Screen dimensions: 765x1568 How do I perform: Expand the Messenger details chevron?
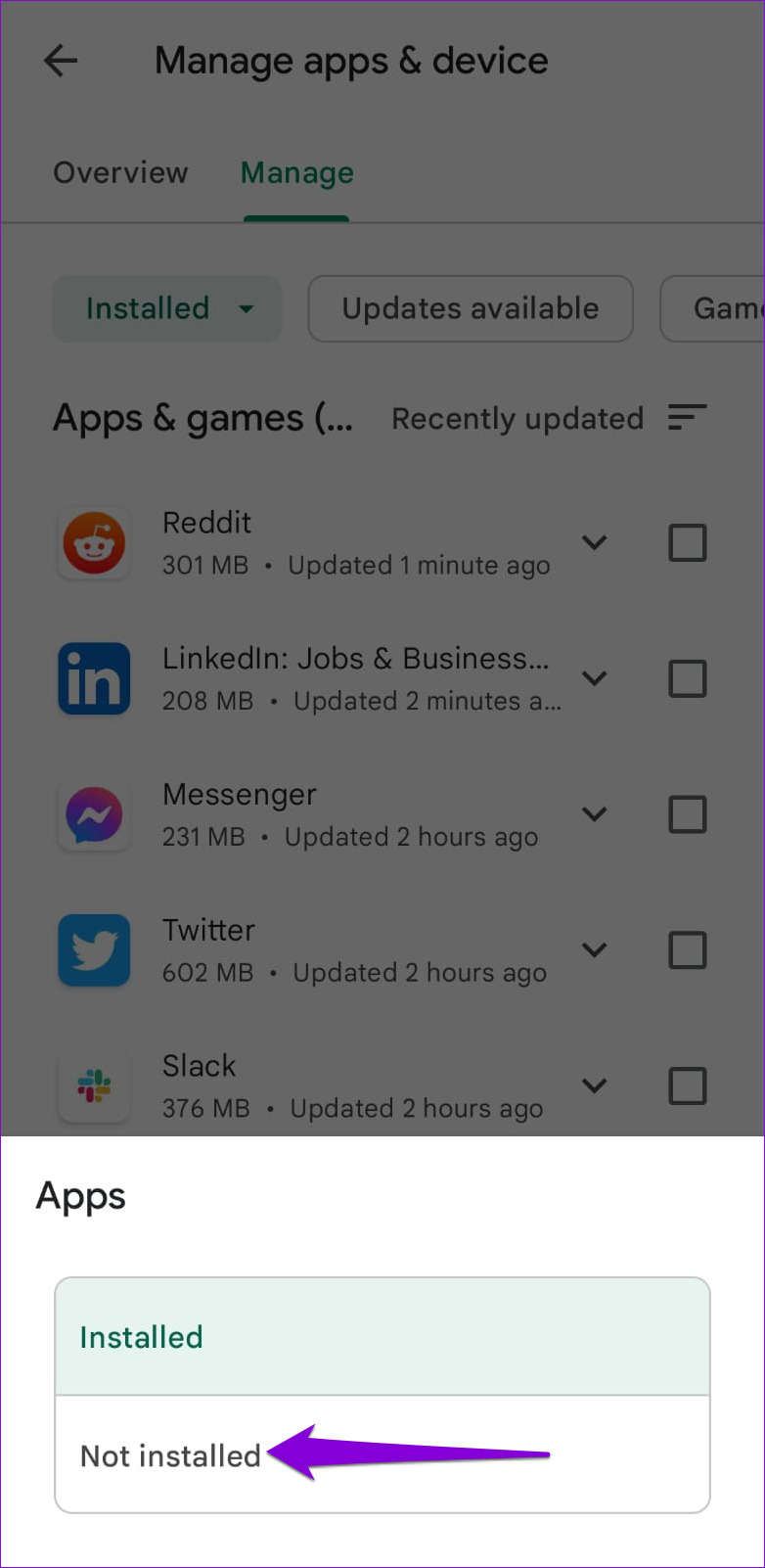[595, 814]
